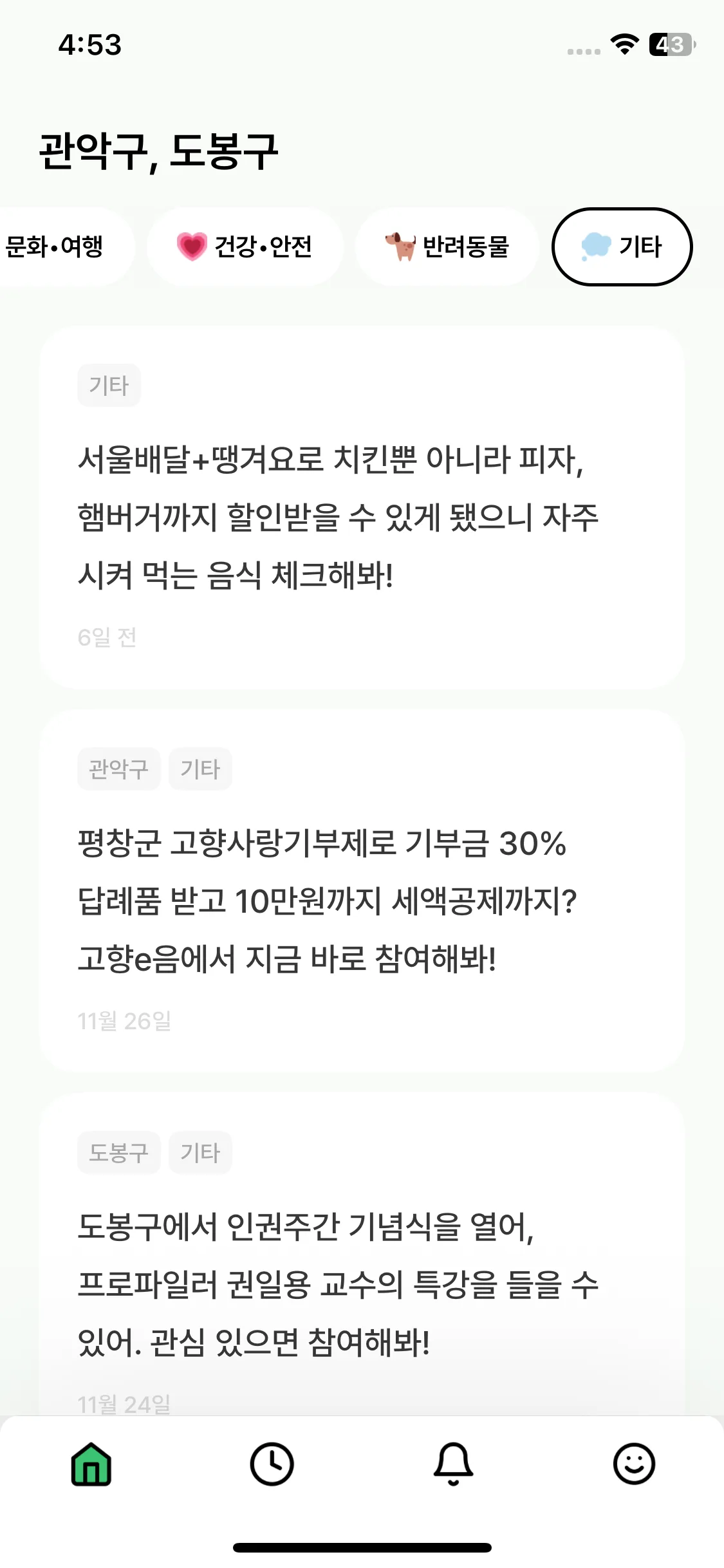Toggle the 기타 category filter off
Image resolution: width=724 pixels, height=1568 pixels.
pyautogui.click(x=622, y=247)
